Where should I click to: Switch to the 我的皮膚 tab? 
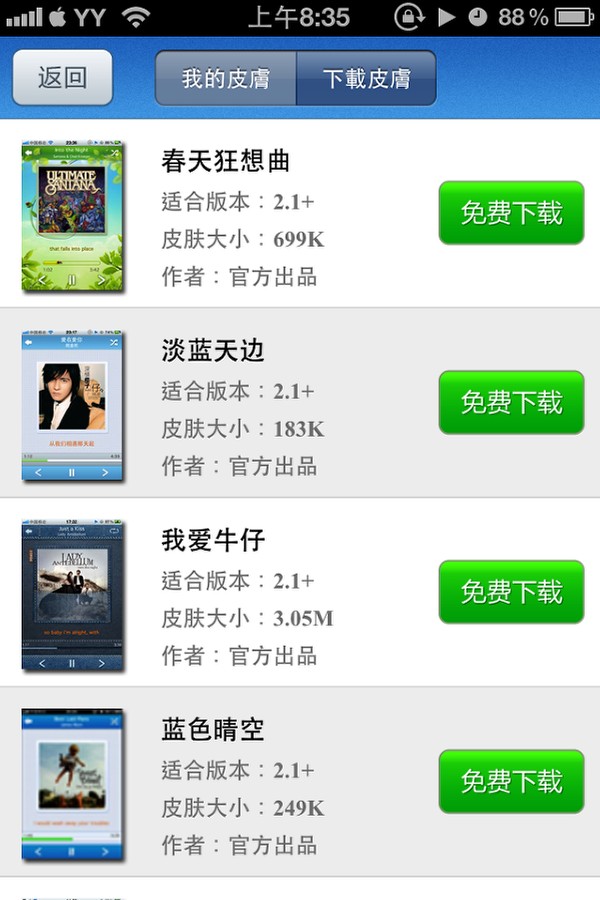226,78
